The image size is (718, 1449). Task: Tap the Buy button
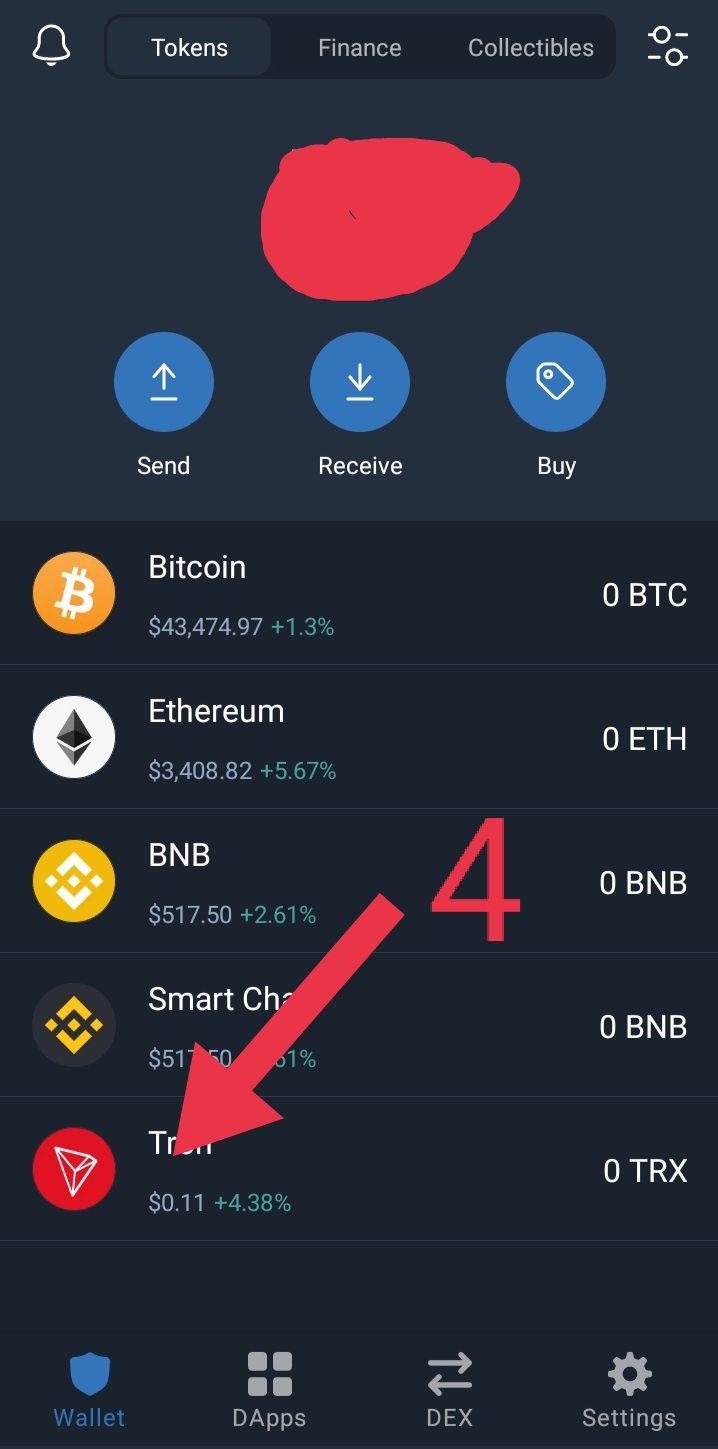555,383
